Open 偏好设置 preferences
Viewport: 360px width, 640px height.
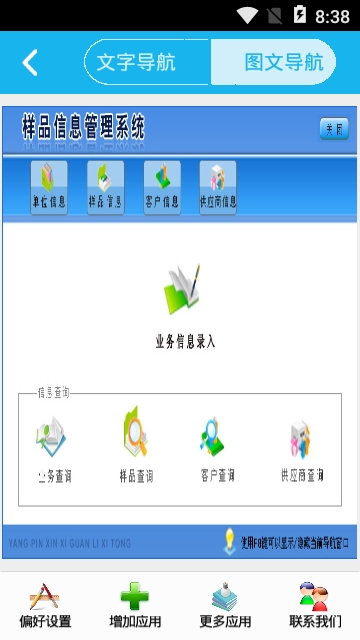click(45, 605)
